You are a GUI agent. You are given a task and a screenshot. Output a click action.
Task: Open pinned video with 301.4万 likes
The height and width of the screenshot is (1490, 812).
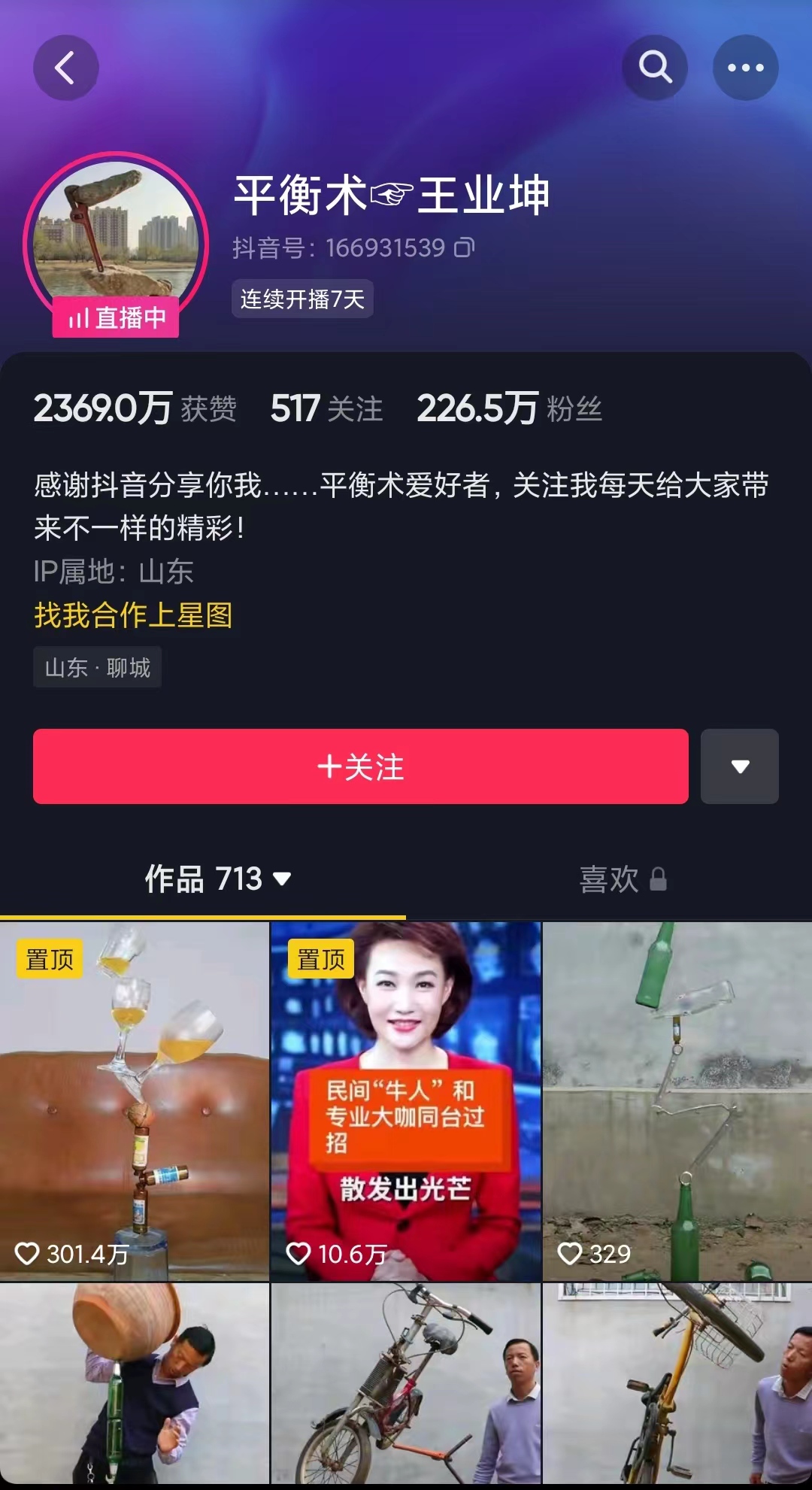[134, 1101]
